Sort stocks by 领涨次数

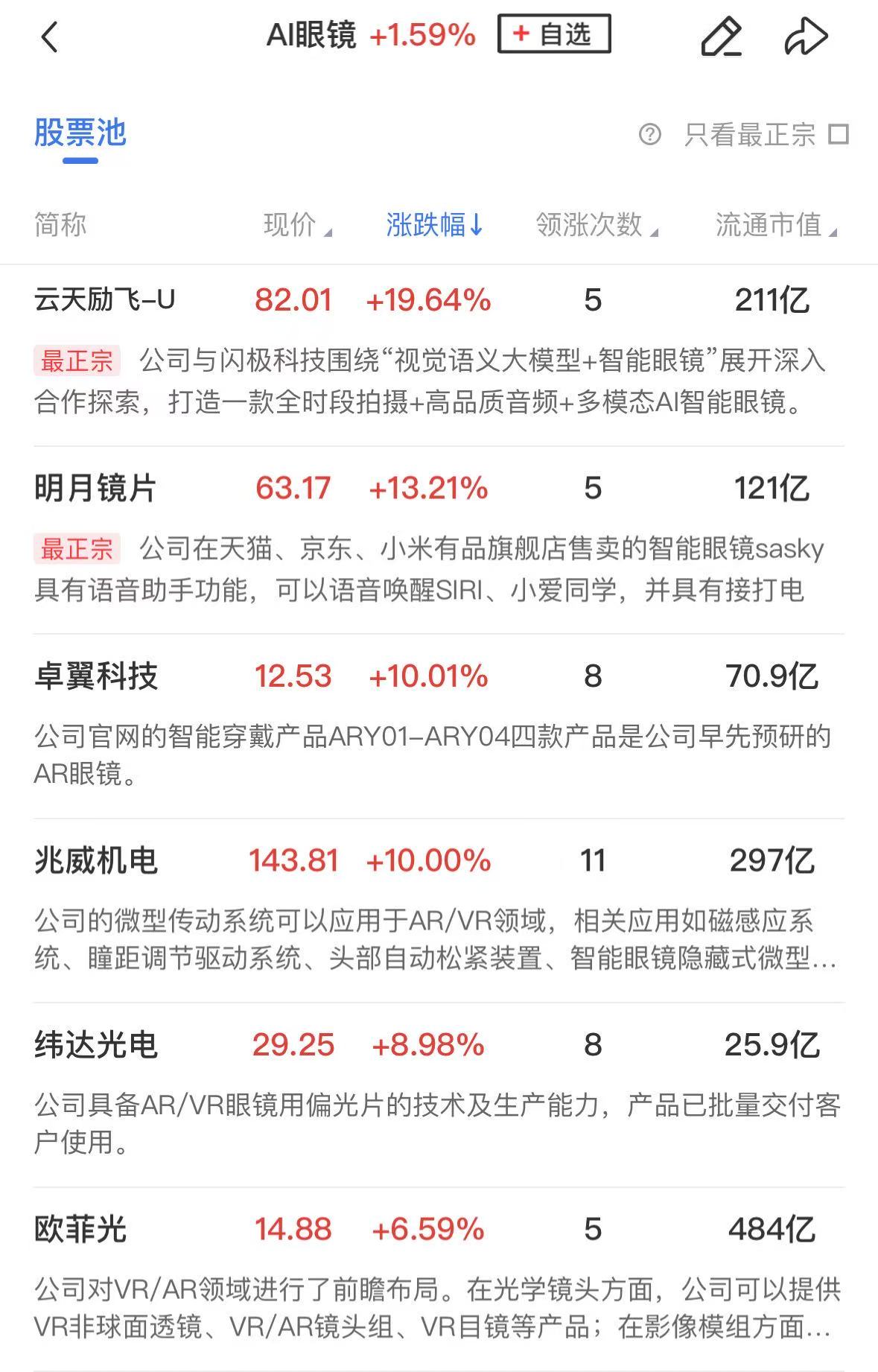(596, 224)
